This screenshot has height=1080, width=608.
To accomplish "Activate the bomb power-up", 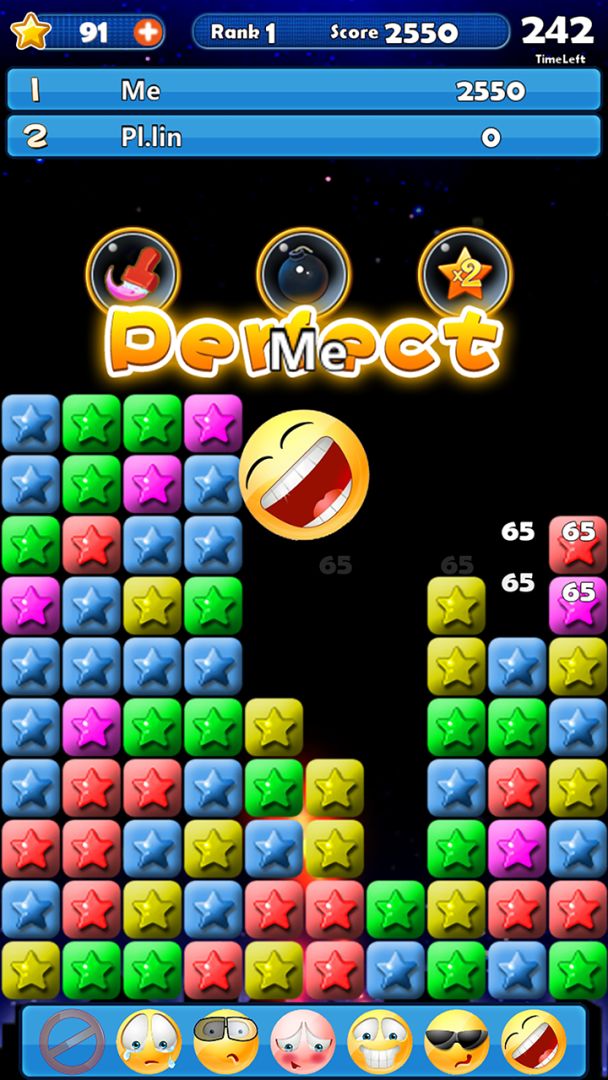I will [x=303, y=272].
